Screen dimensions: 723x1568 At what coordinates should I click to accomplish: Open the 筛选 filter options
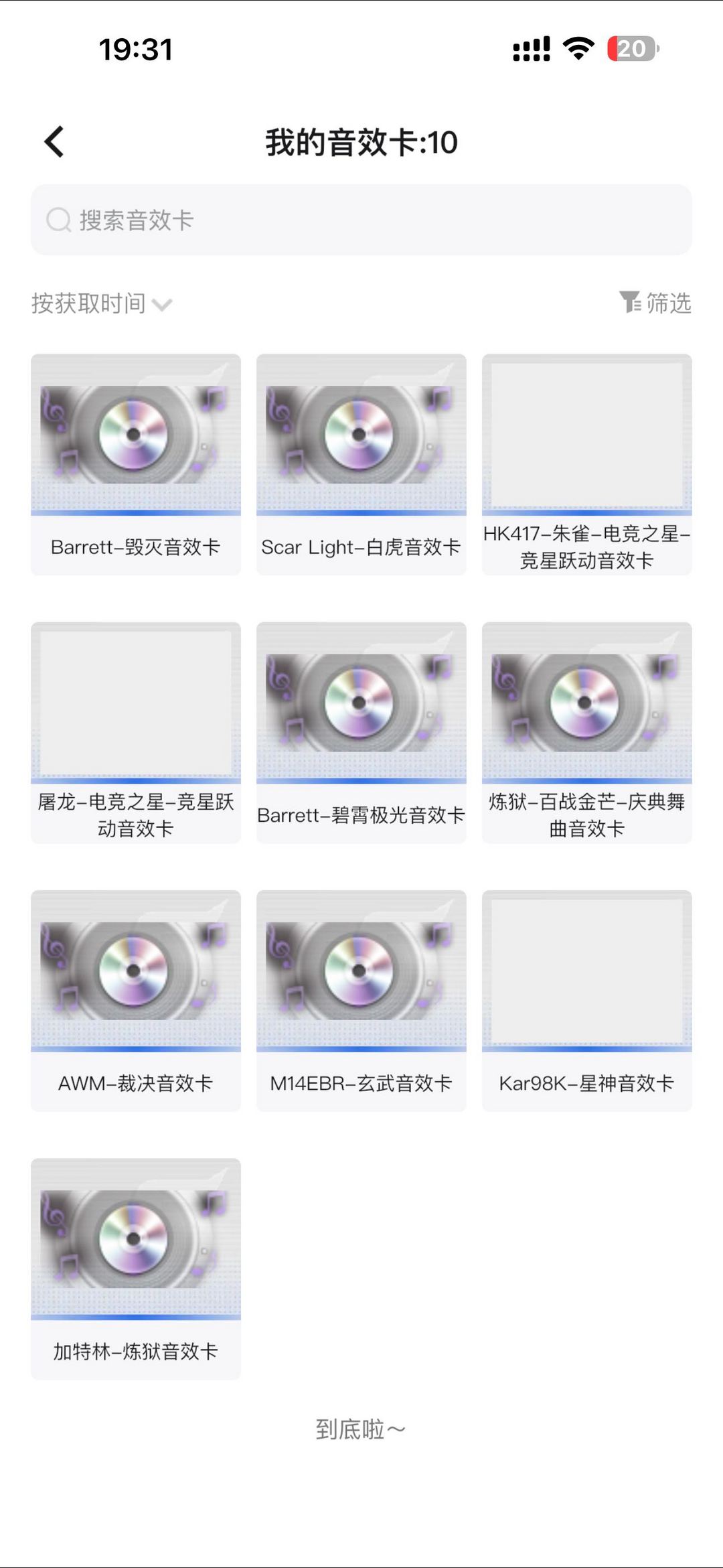click(655, 303)
